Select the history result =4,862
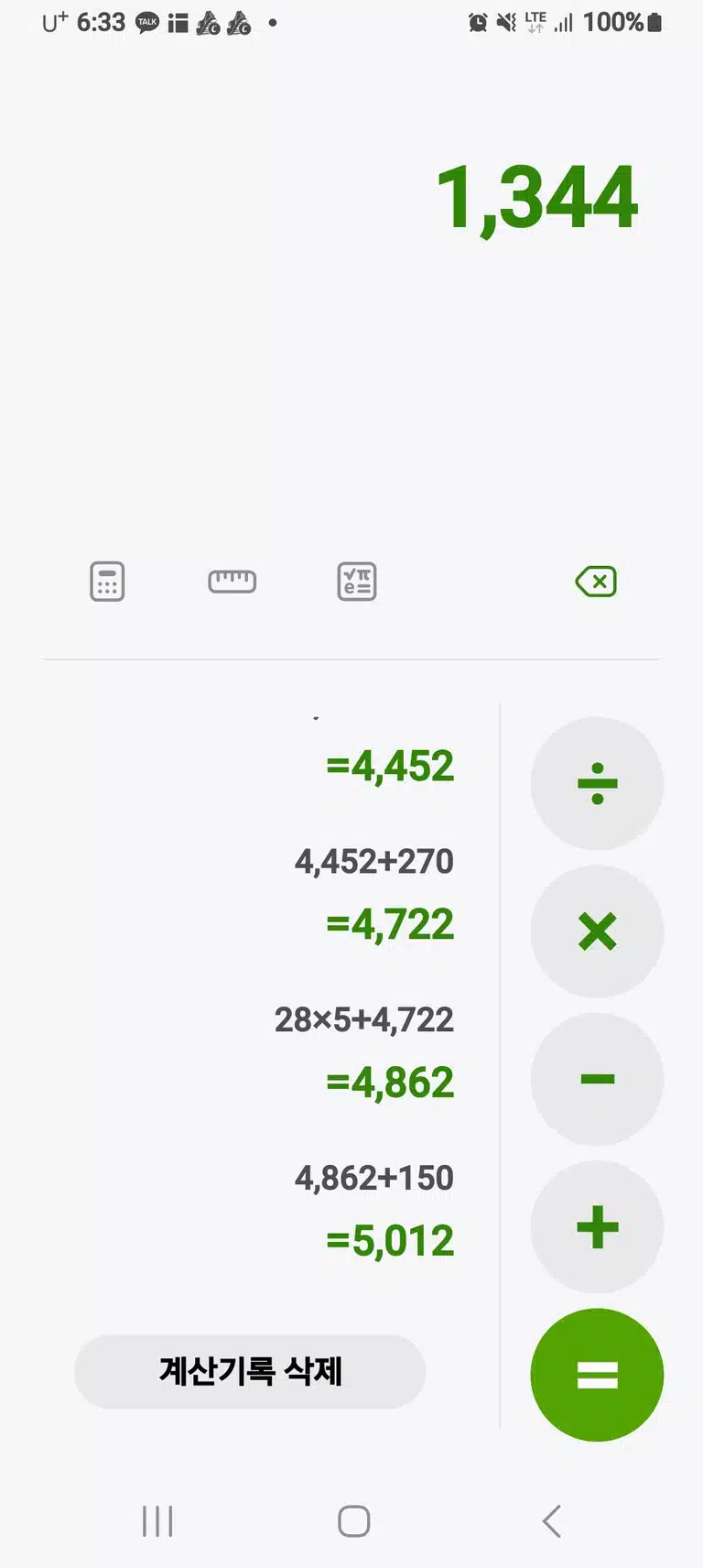 [391, 1083]
